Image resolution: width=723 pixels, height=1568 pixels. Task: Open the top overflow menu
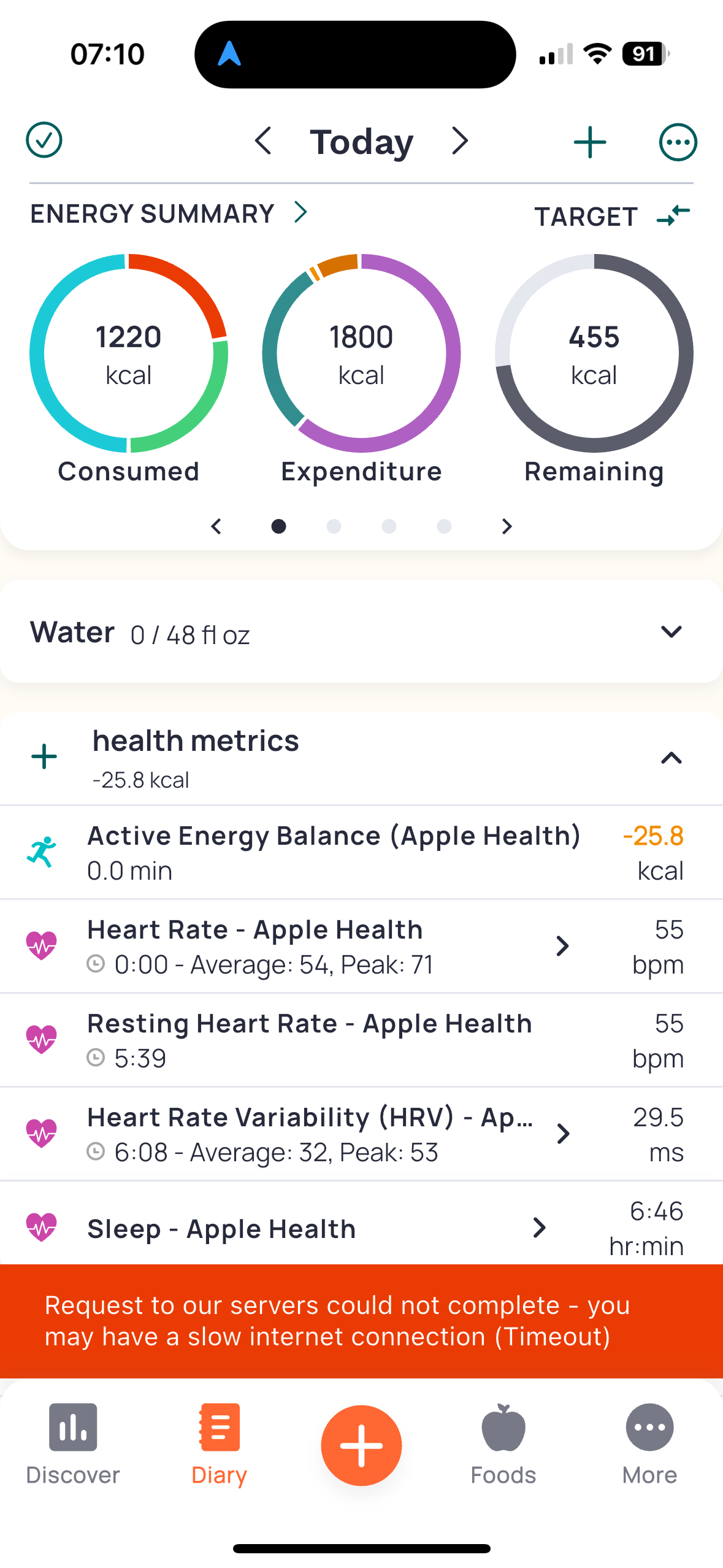[678, 142]
